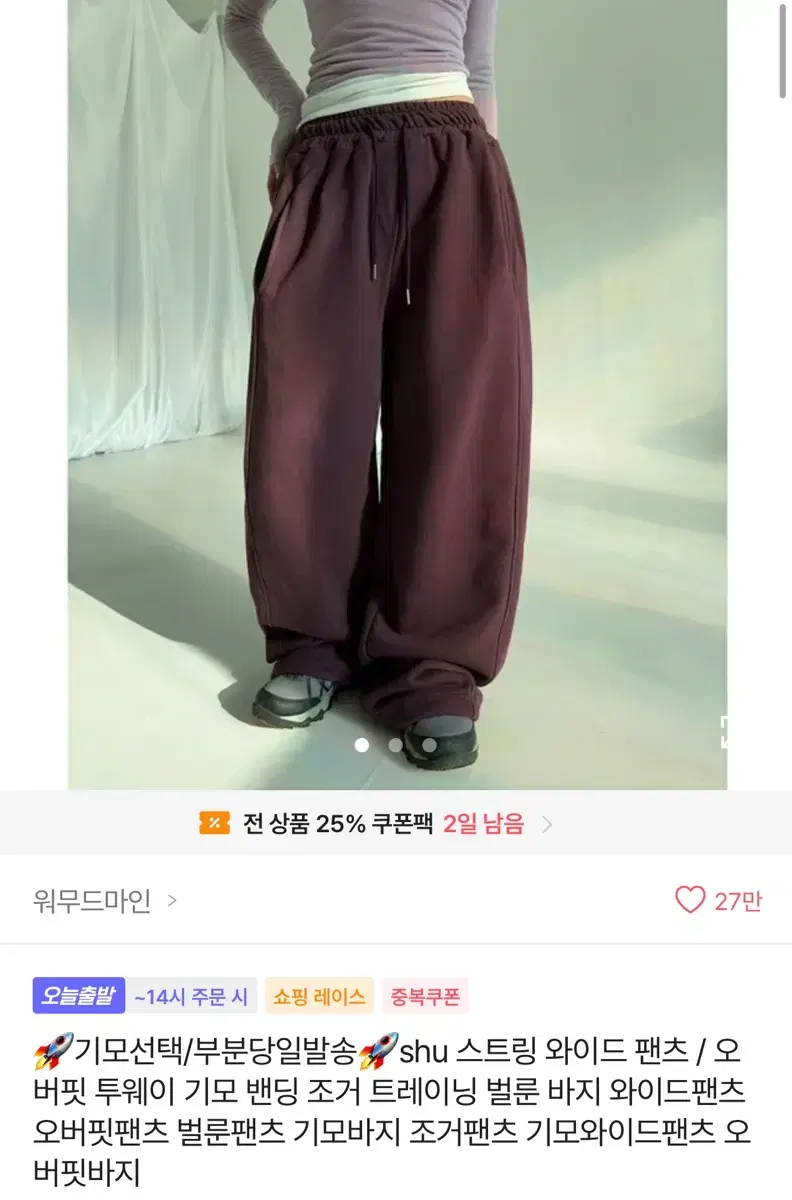792x1200 pixels.
Task: Select the third image carousel dot
Action: pos(428,745)
